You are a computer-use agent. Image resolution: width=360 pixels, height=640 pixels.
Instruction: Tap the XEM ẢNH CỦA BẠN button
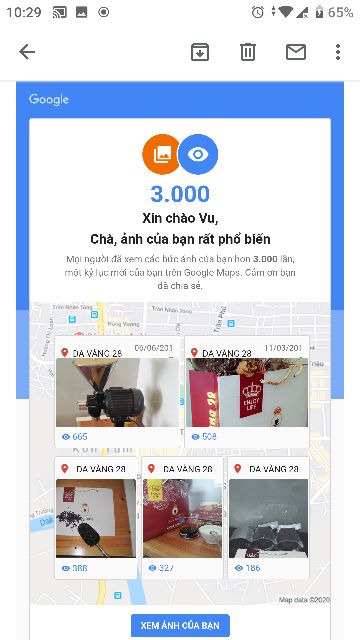[180, 625]
